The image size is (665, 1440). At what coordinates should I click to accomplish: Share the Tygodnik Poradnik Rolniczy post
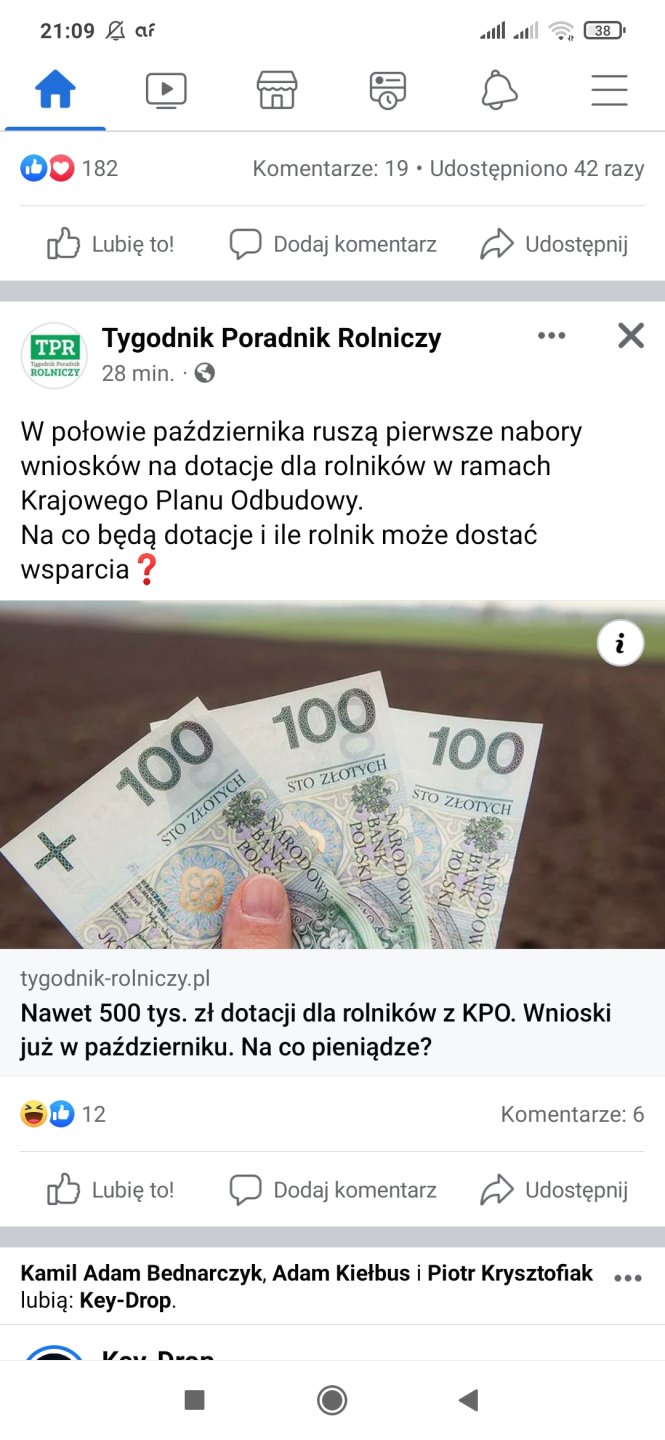click(554, 1190)
